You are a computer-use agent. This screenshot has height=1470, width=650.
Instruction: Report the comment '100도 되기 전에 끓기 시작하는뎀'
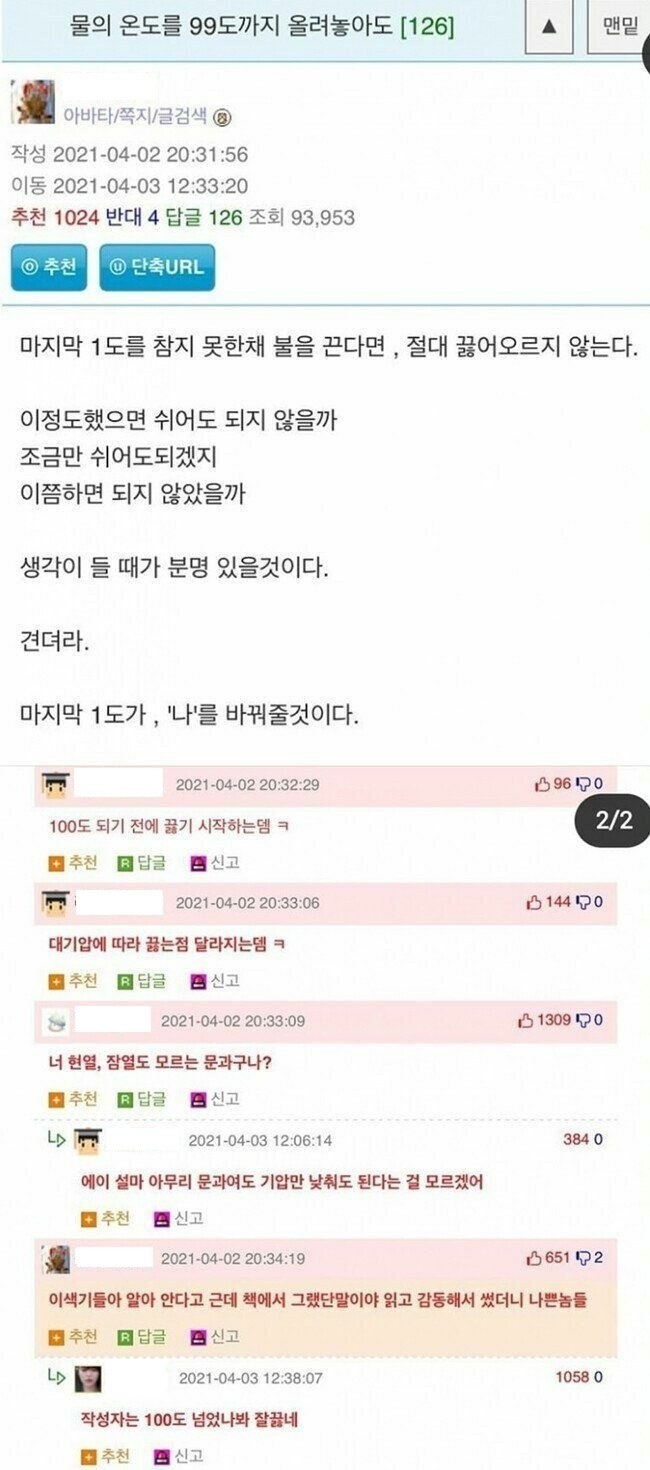tap(214, 862)
